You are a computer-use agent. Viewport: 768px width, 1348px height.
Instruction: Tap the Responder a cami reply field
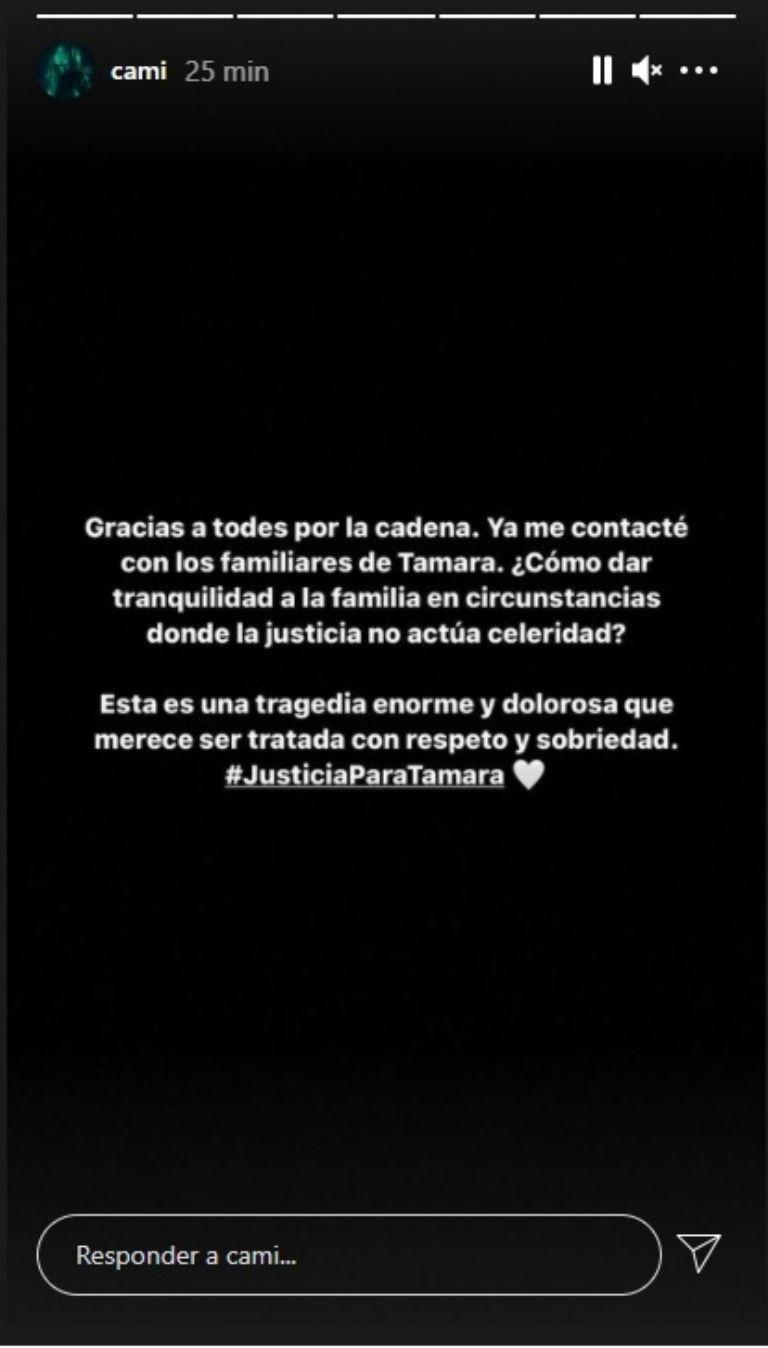click(x=348, y=1255)
